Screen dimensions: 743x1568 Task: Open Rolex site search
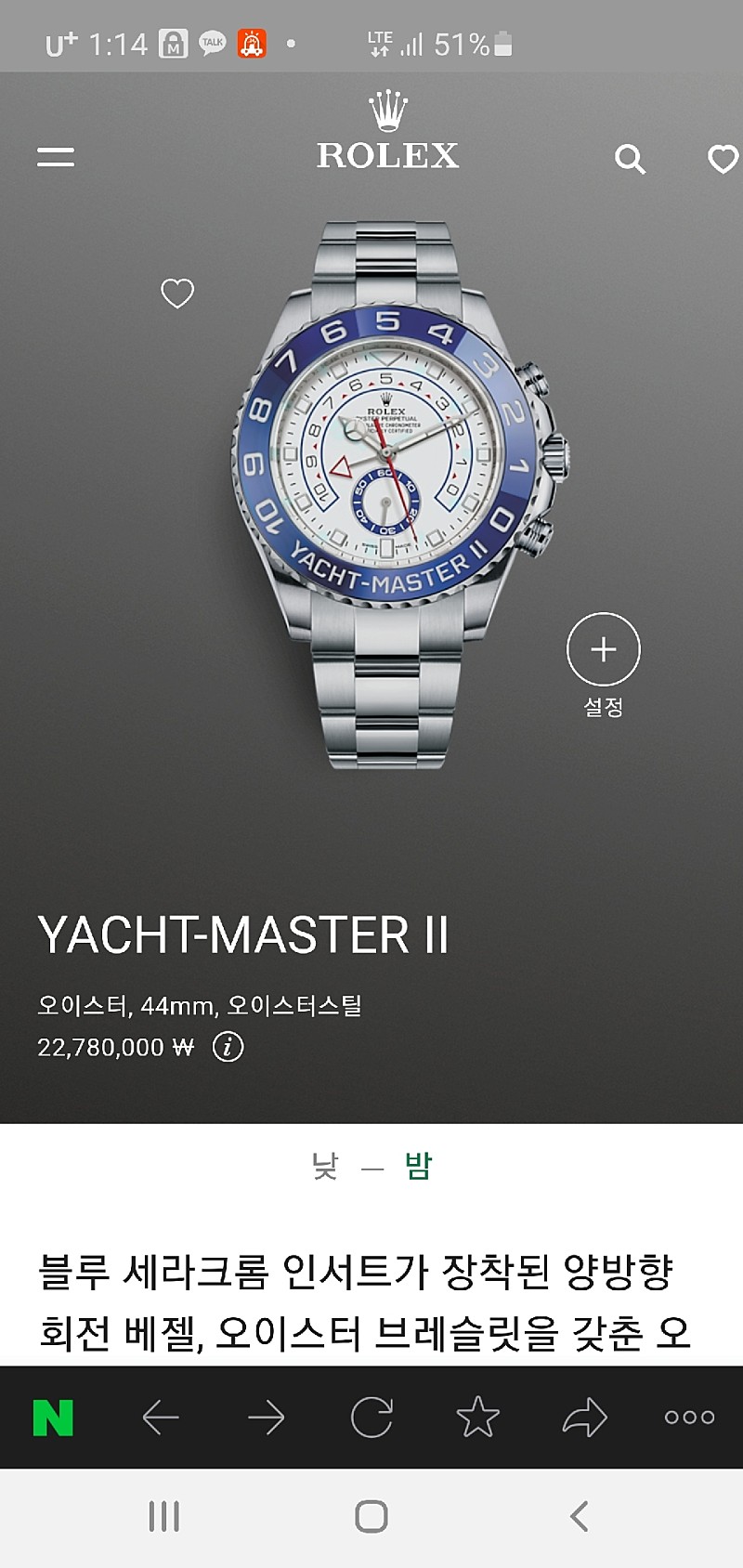(x=630, y=159)
